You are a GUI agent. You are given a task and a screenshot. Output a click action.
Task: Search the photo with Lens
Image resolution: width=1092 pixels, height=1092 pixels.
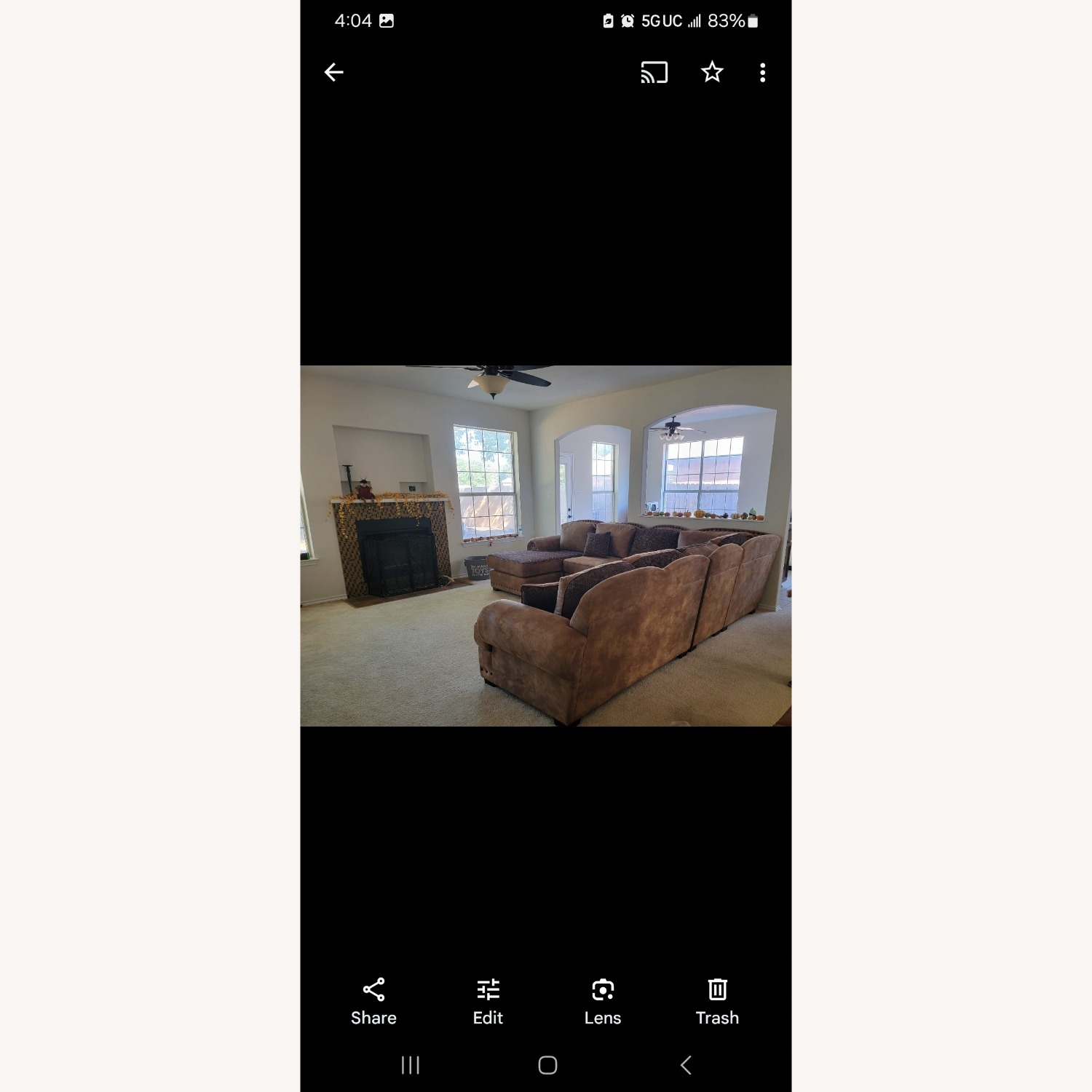tap(602, 1001)
